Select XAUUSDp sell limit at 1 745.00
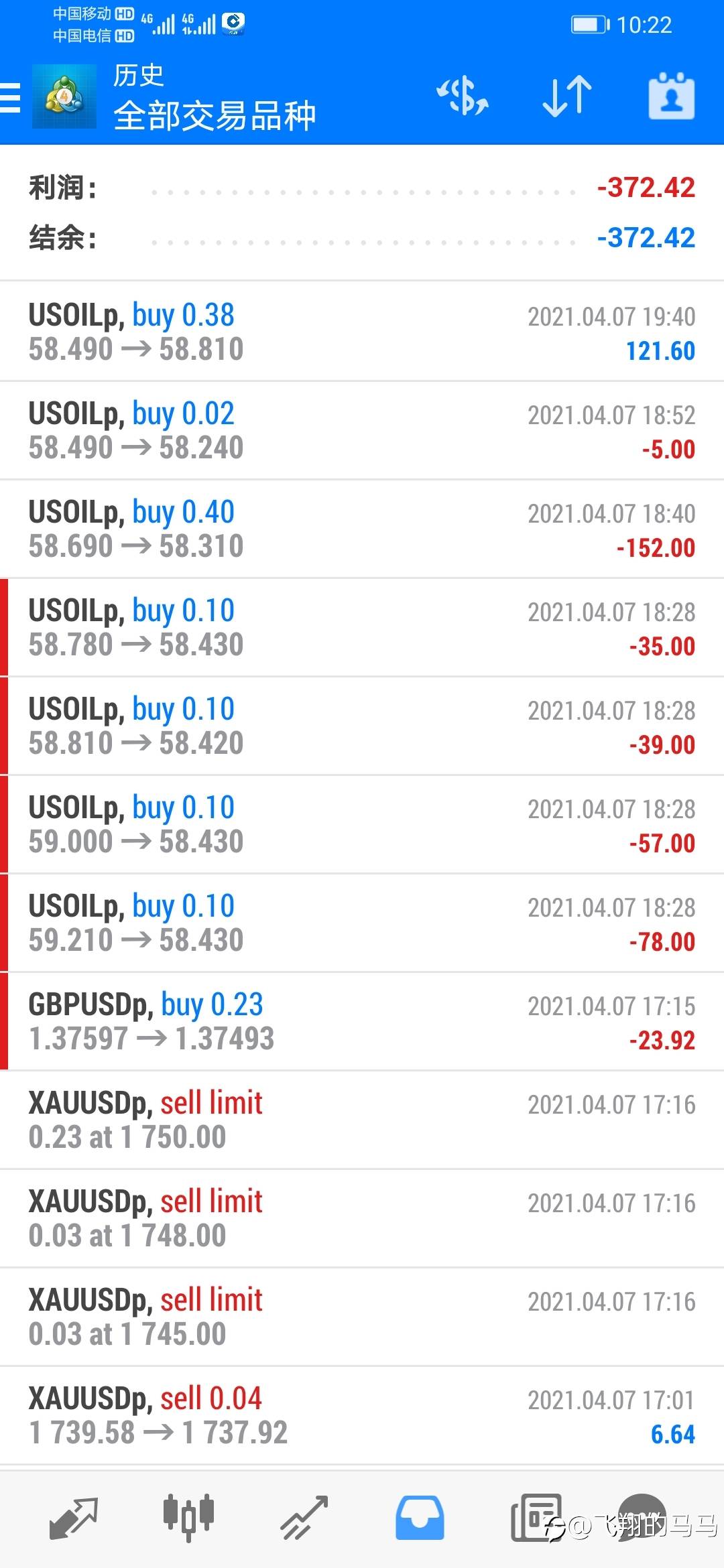 point(362,1317)
